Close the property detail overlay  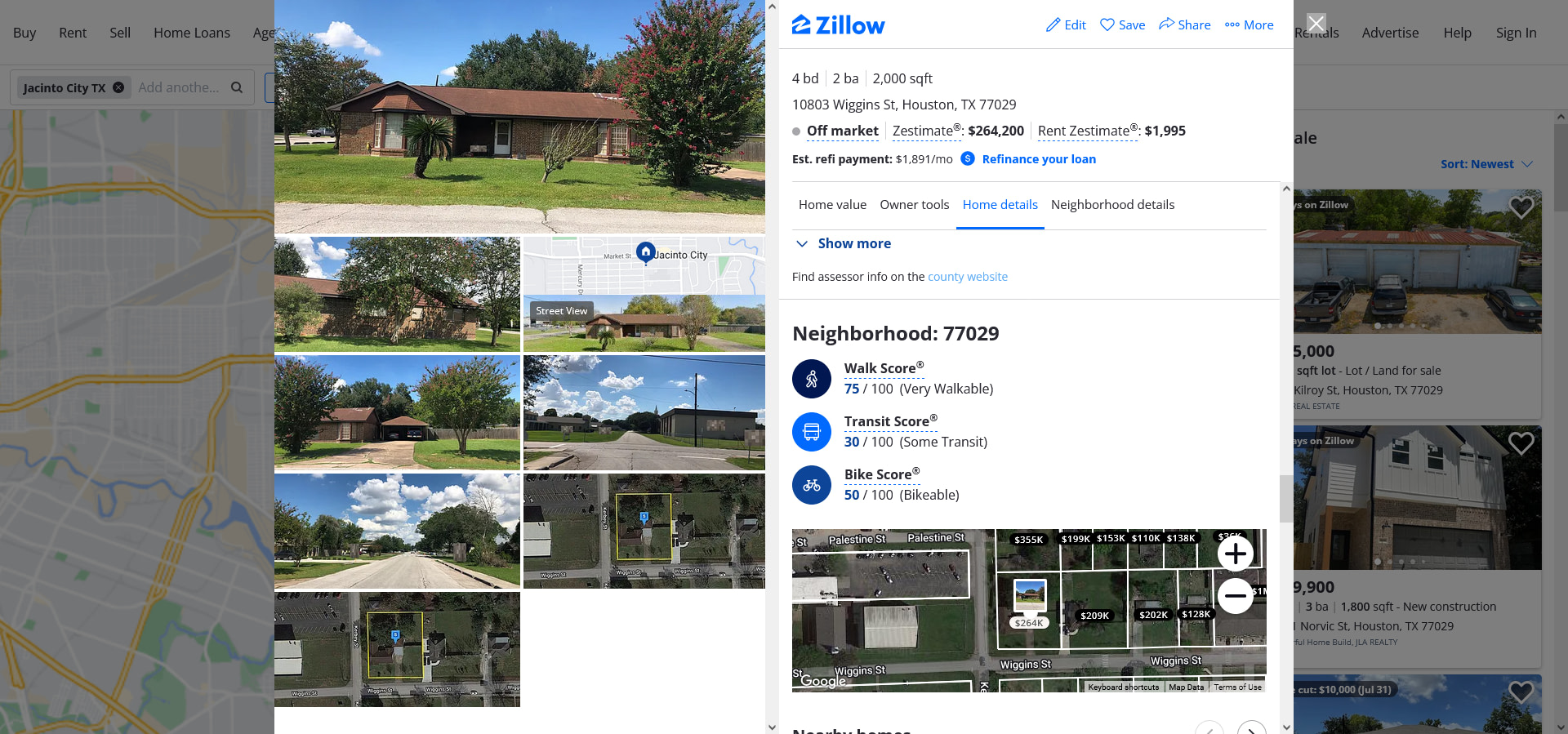pyautogui.click(x=1316, y=23)
